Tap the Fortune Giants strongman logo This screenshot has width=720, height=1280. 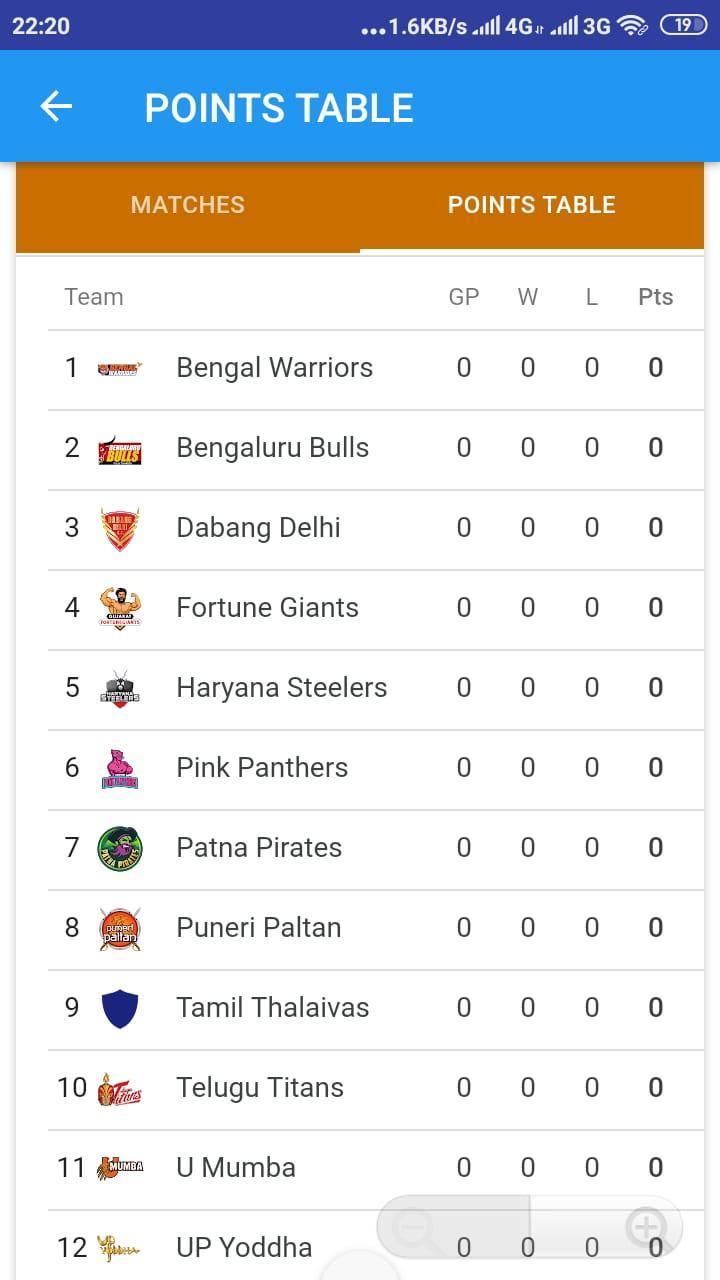click(121, 607)
